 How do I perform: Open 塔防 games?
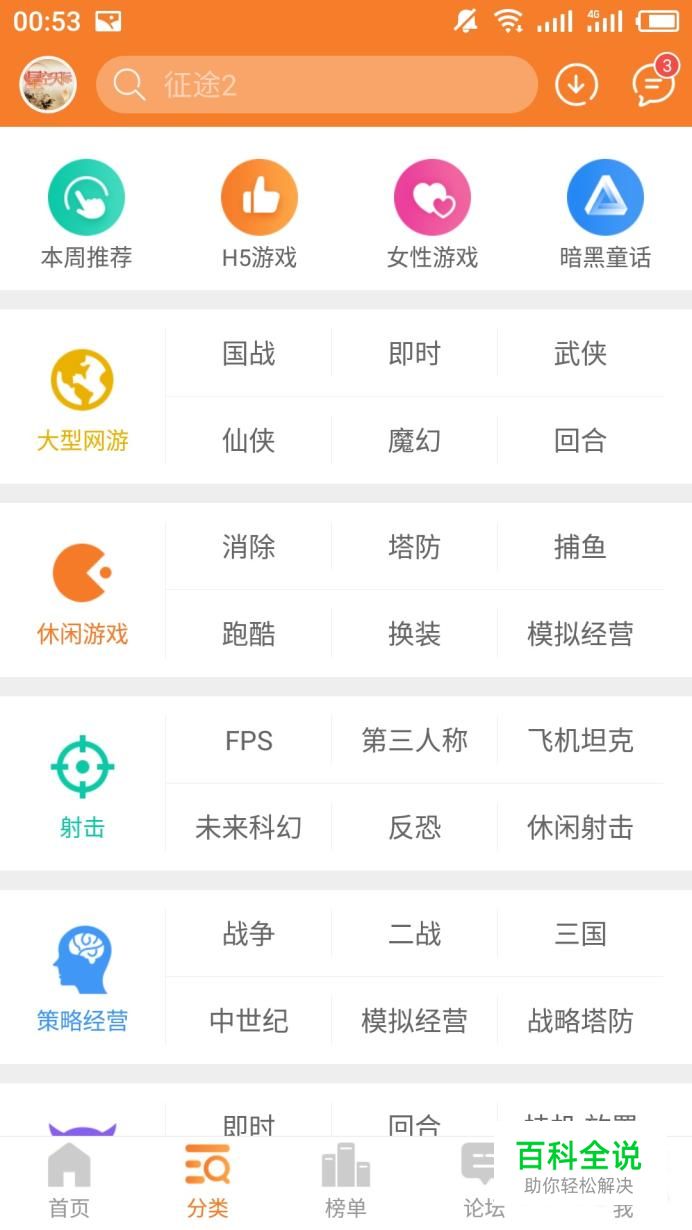coord(414,547)
